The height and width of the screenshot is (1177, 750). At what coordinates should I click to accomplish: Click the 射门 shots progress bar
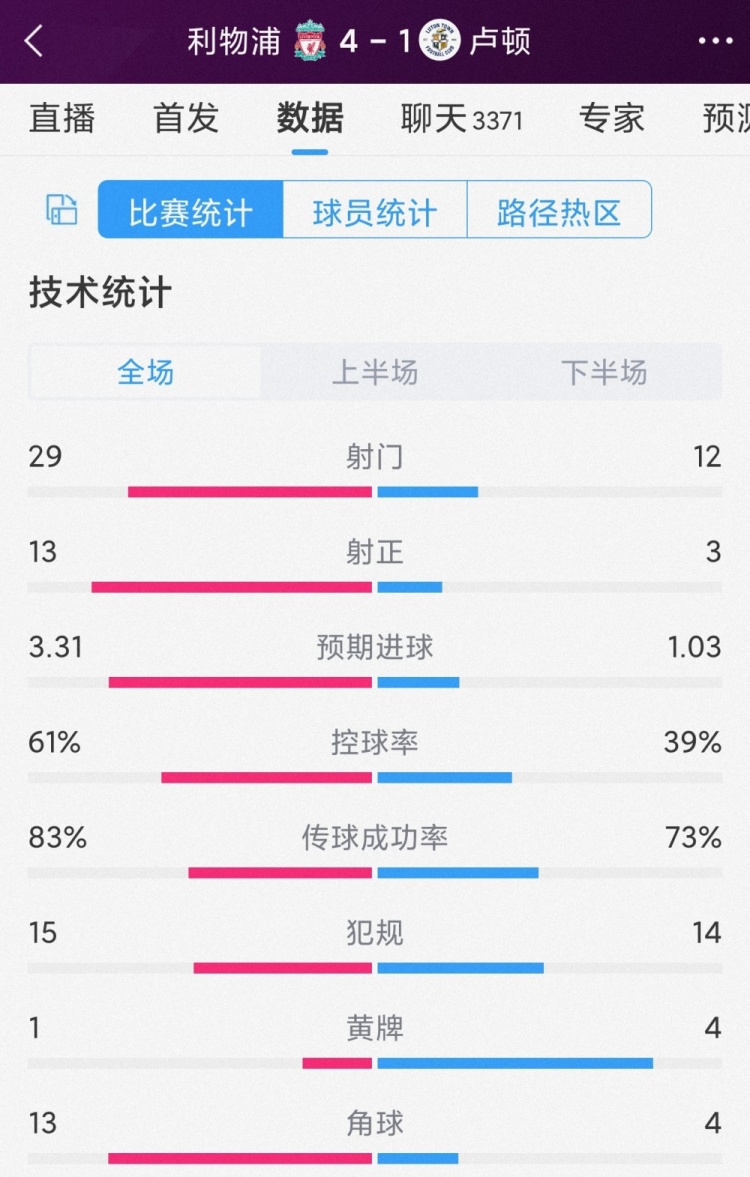374,490
